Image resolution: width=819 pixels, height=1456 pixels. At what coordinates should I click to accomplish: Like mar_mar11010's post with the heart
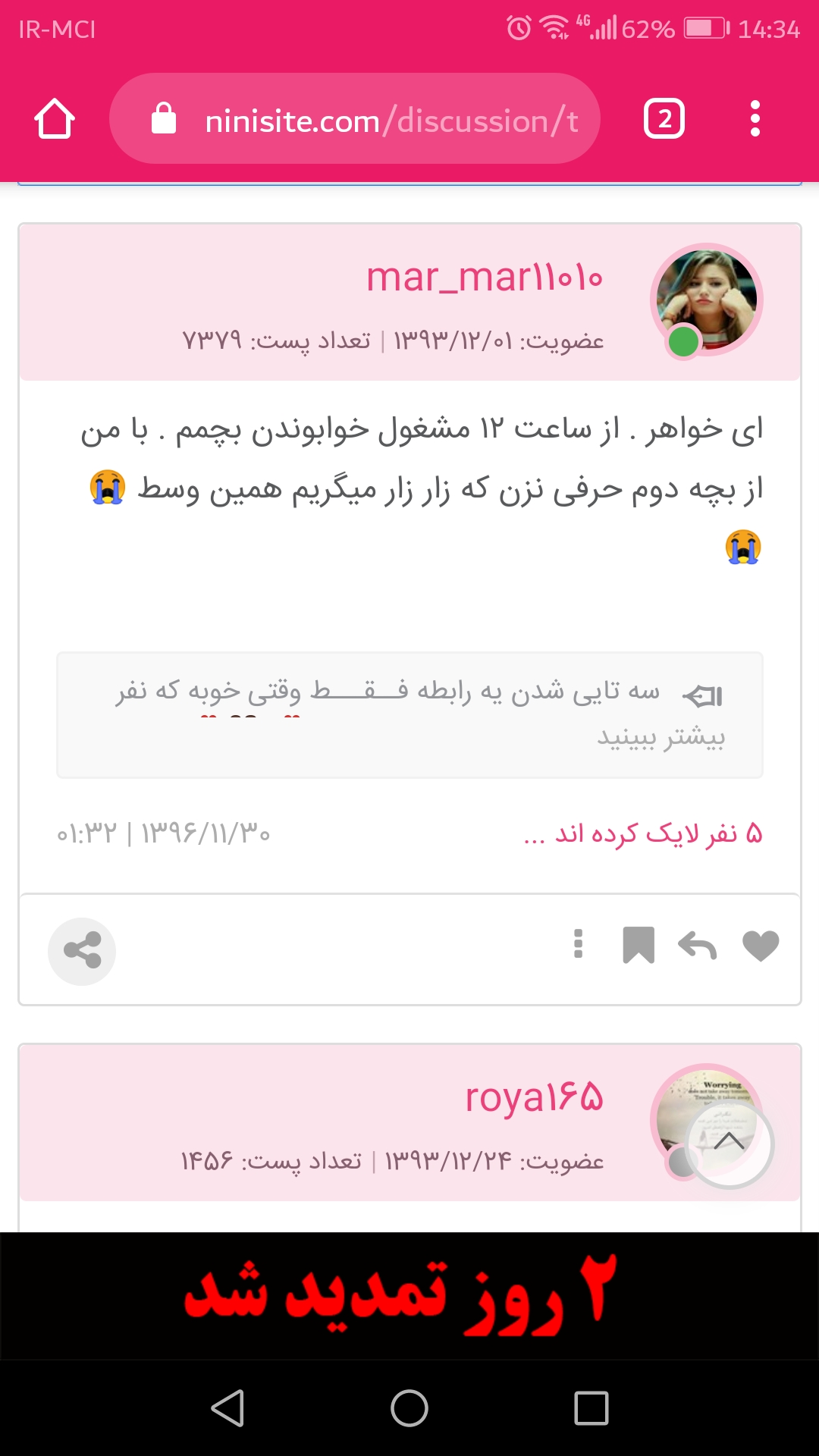(x=761, y=946)
